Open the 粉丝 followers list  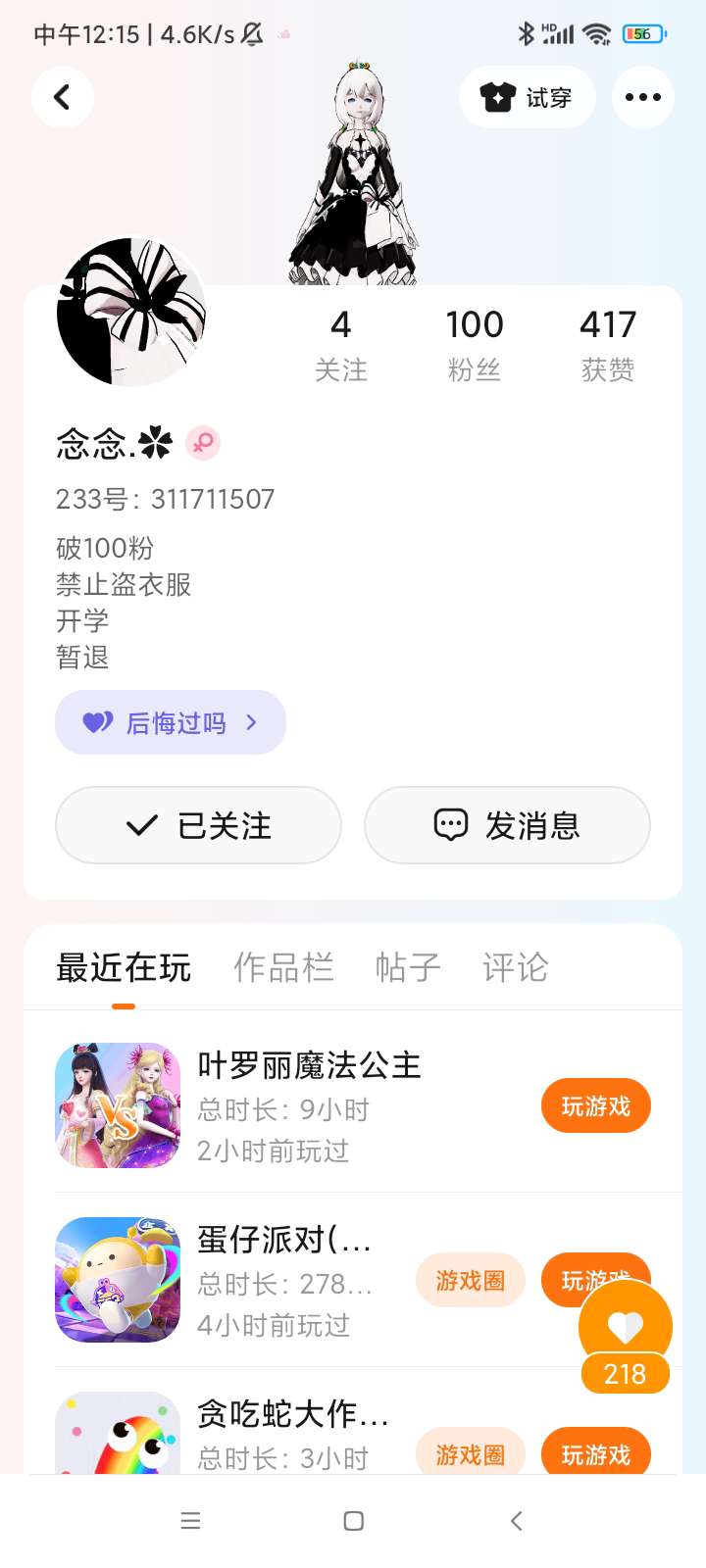tap(475, 345)
